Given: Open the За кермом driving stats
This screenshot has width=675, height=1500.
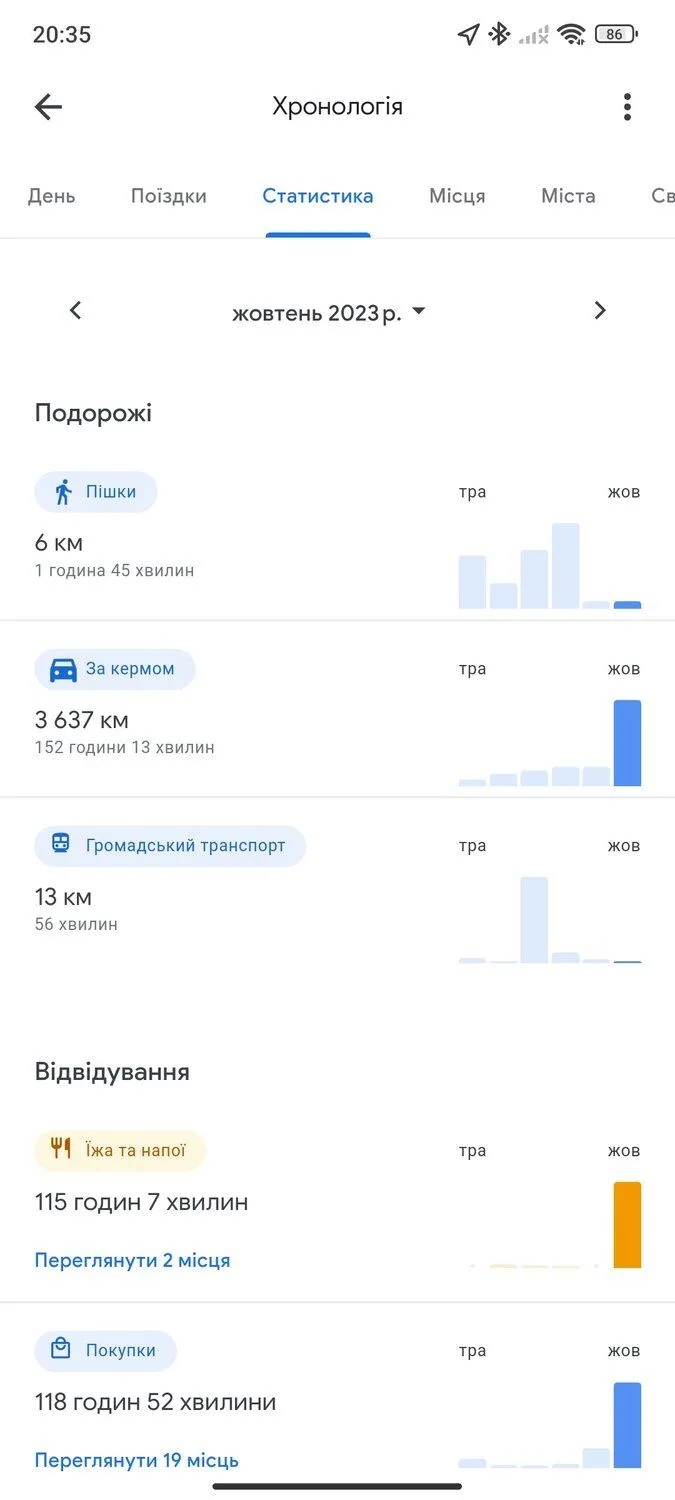Looking at the screenshot, I should coord(115,669).
